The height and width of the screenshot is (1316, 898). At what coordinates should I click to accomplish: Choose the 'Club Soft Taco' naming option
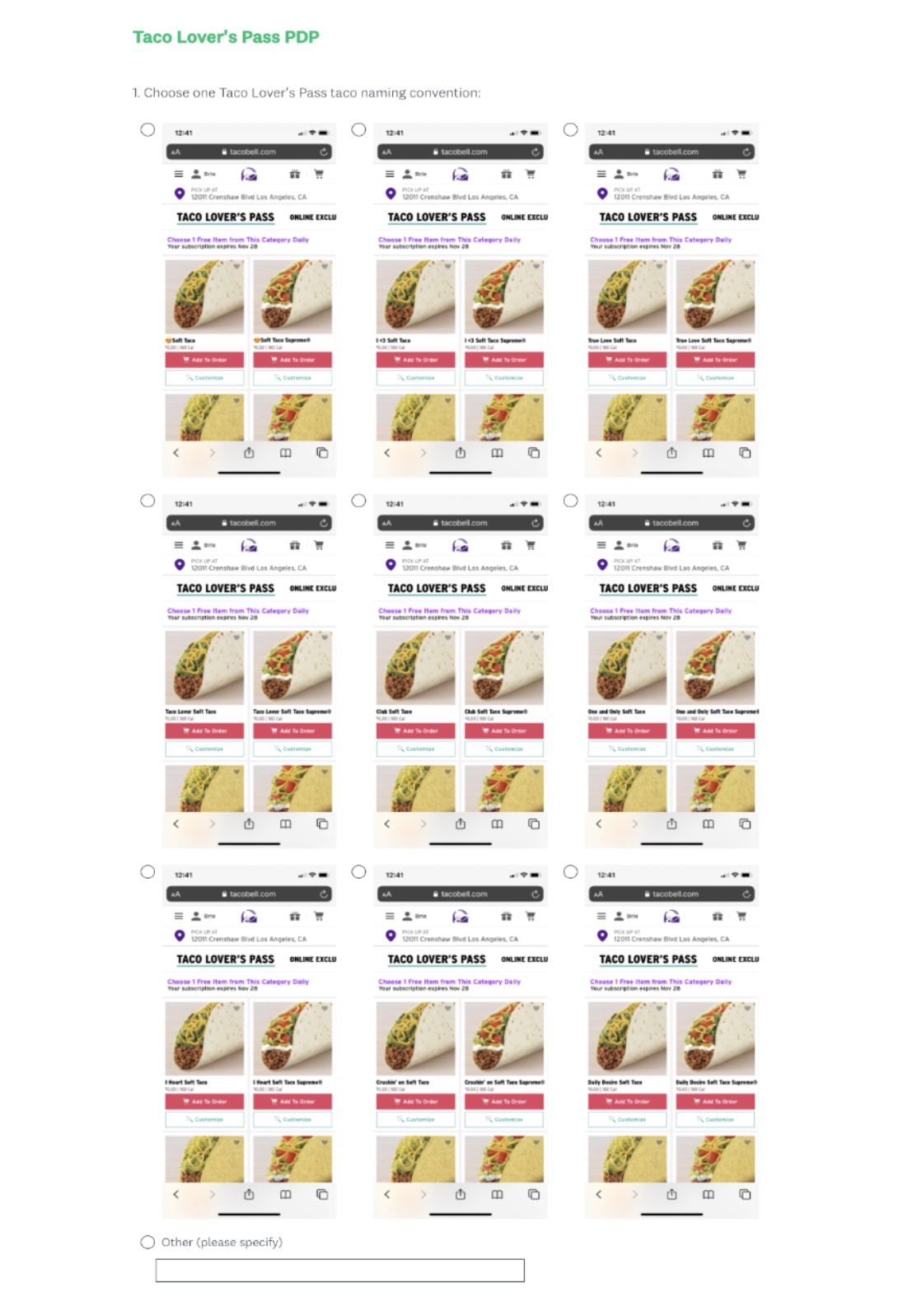pyautogui.click(x=358, y=501)
